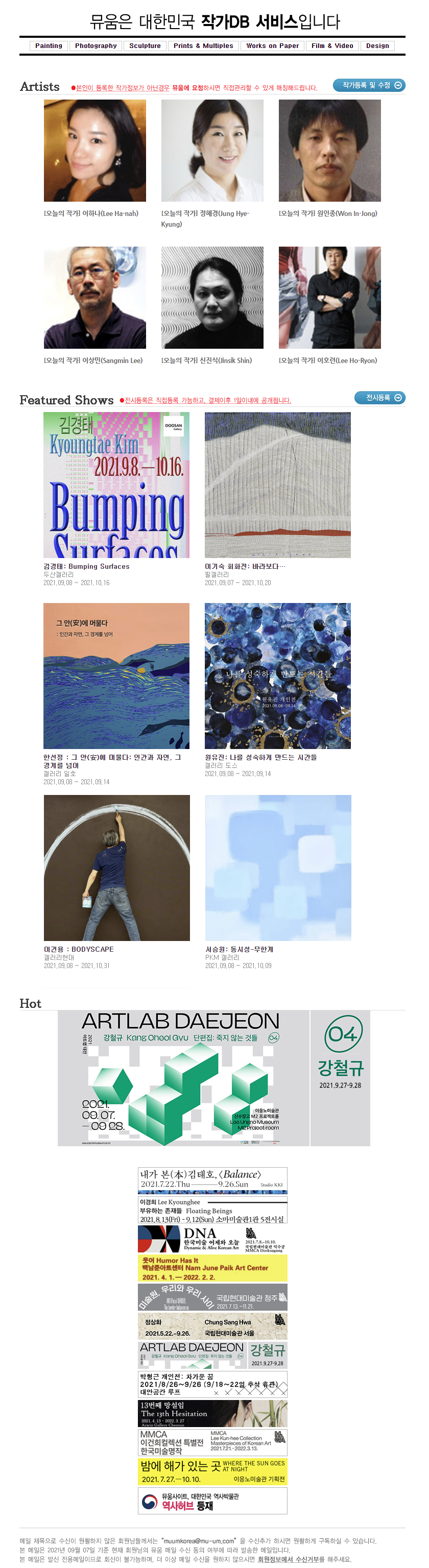Open the 서승원 동시성-무한계 show
This screenshot has height=1568, width=429.
(278, 867)
